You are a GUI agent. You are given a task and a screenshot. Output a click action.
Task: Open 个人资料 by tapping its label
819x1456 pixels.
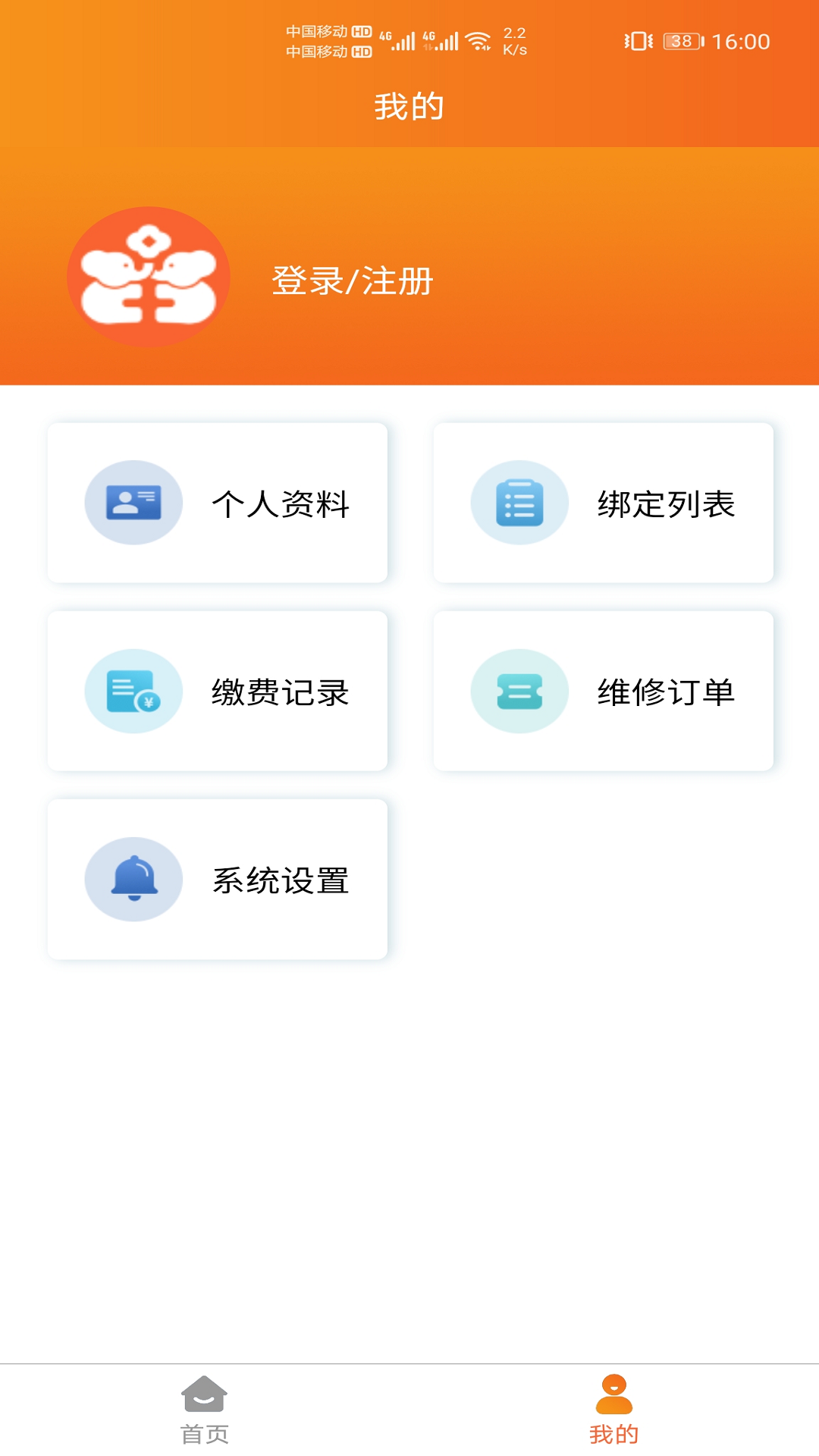coord(281,503)
